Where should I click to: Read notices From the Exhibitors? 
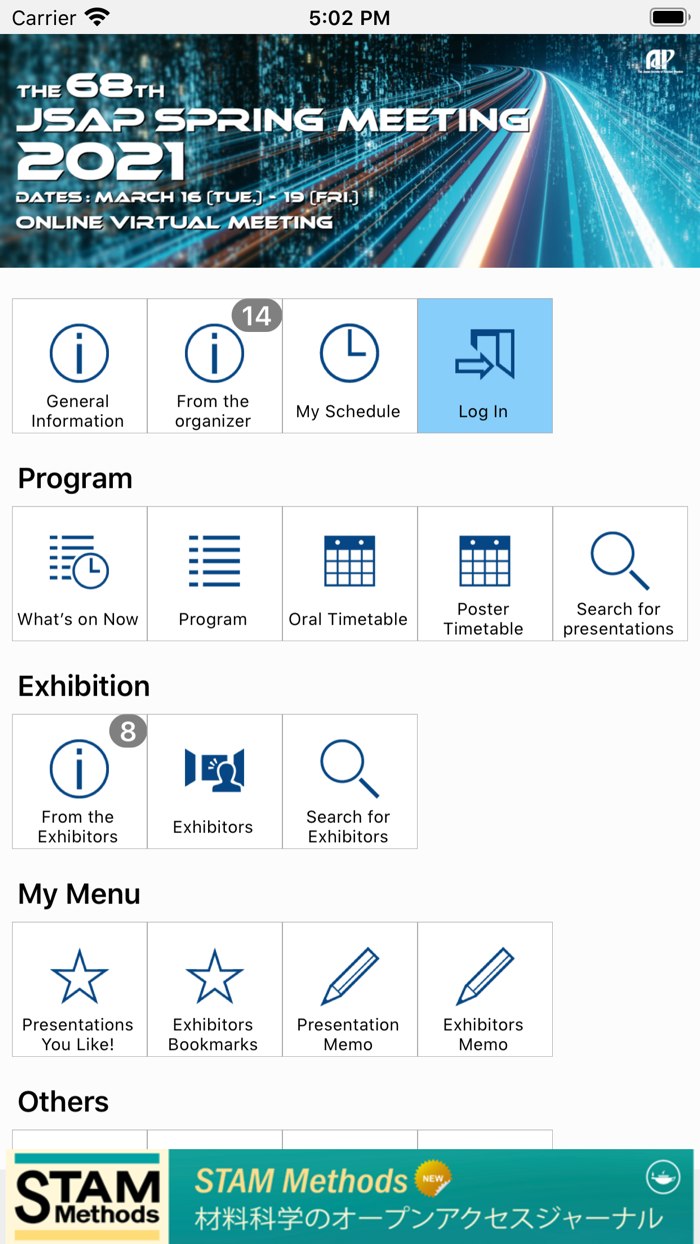79,782
